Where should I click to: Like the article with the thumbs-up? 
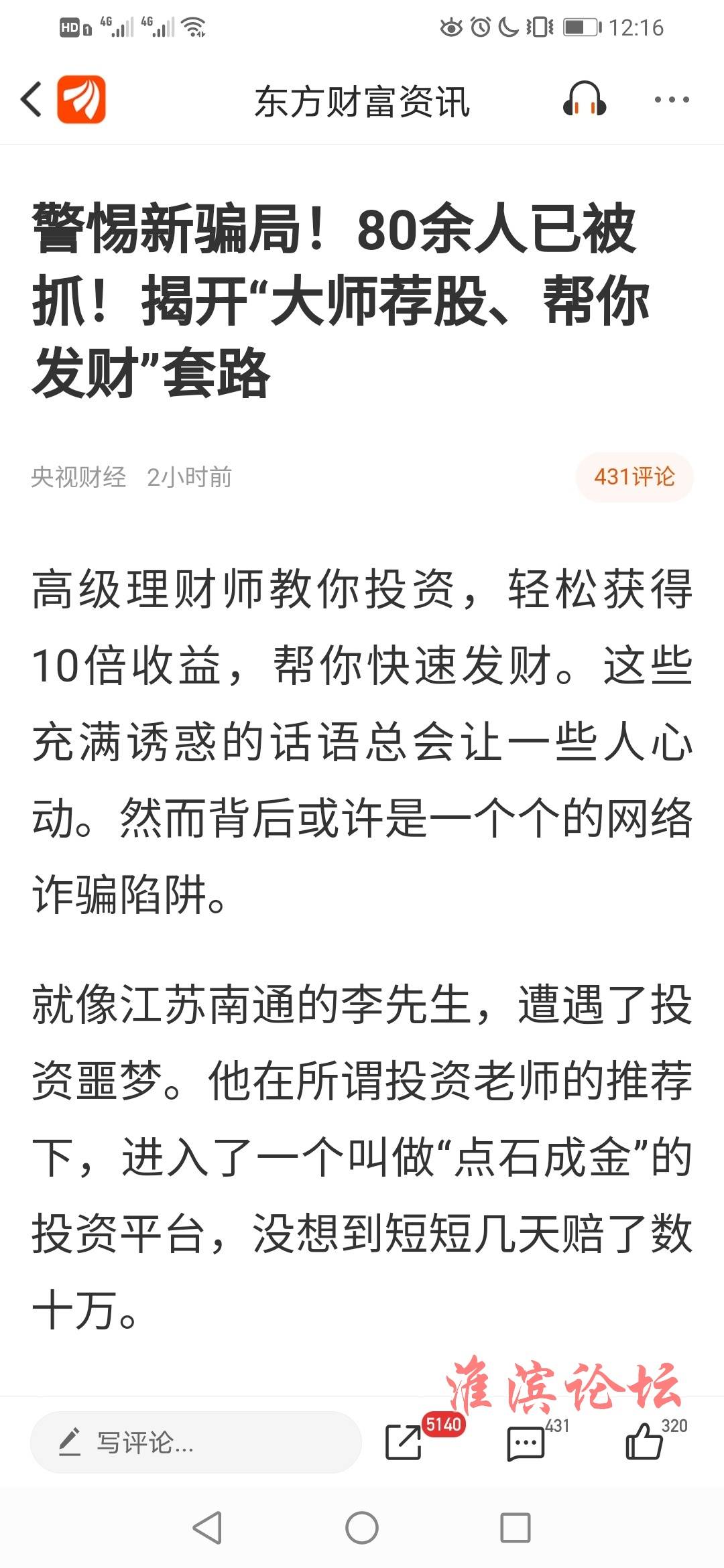tap(644, 1441)
